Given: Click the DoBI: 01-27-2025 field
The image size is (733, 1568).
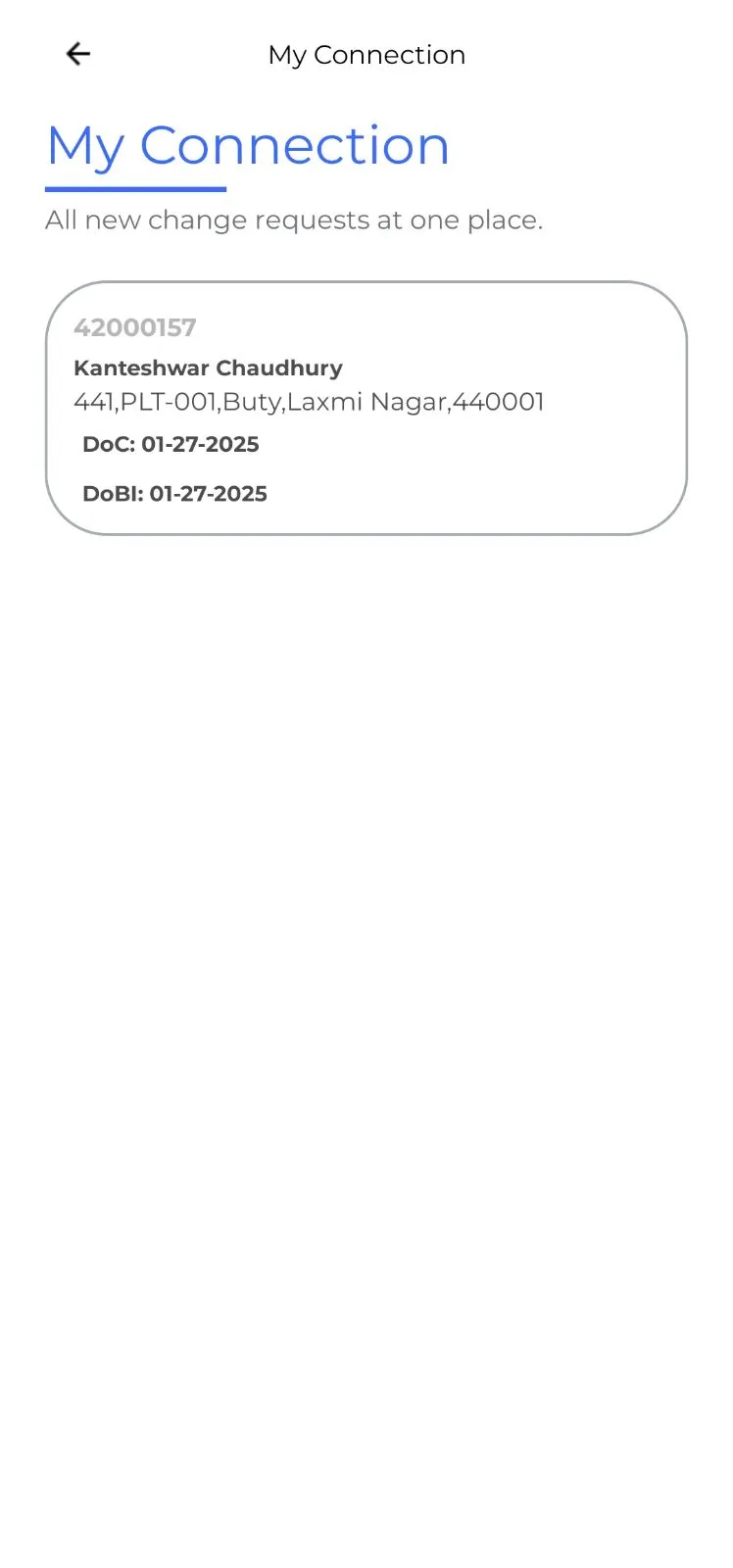Looking at the screenshot, I should click(174, 494).
